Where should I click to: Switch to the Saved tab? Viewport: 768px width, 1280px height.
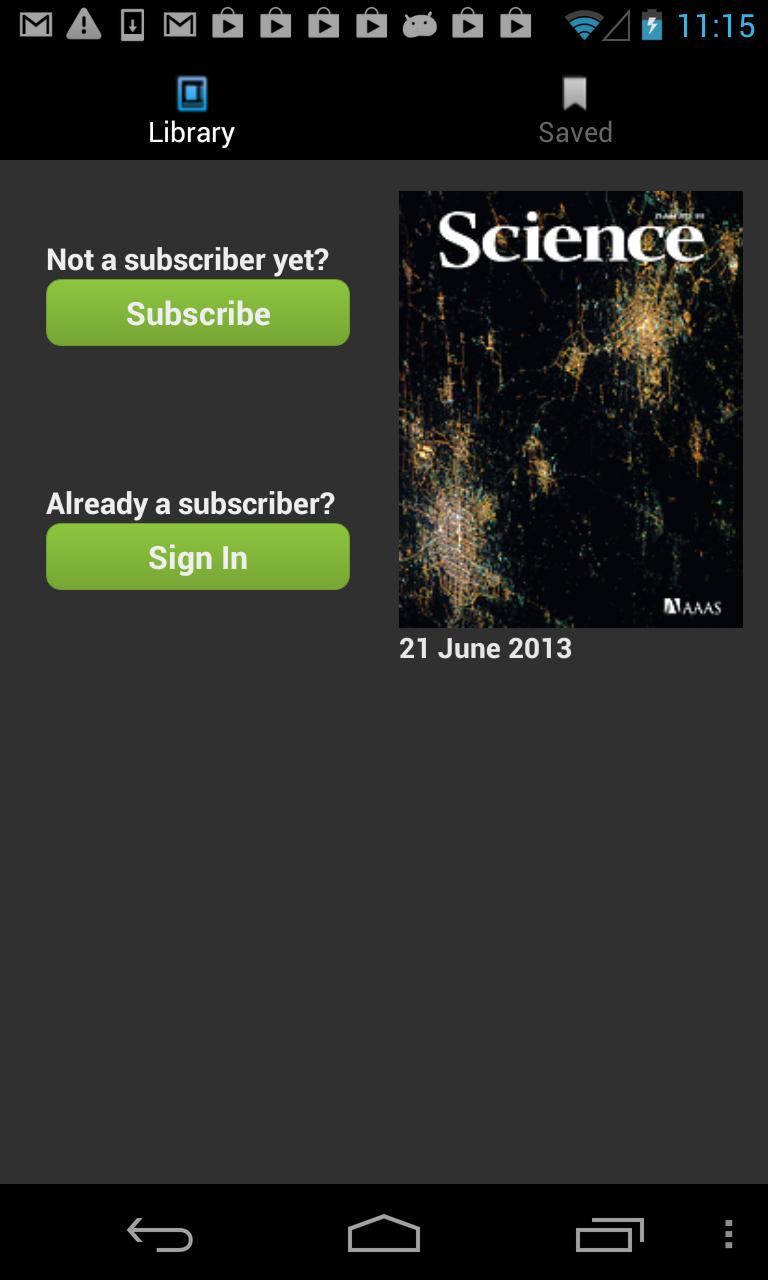(575, 108)
